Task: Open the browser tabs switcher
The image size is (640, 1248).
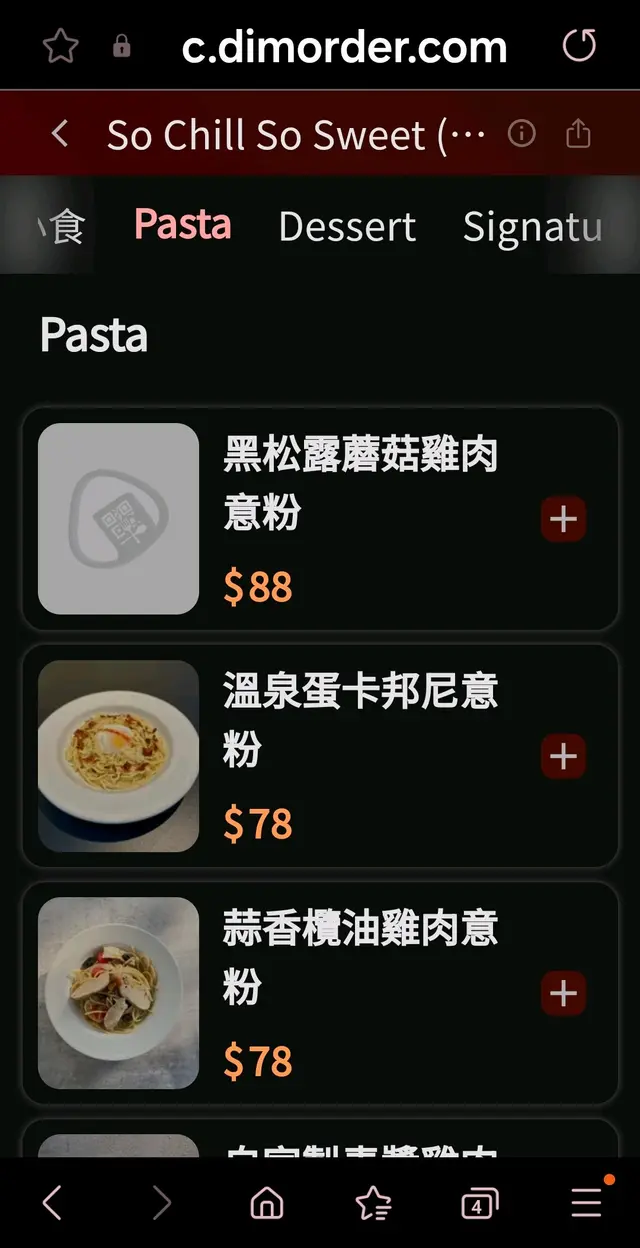Action: click(x=479, y=1205)
